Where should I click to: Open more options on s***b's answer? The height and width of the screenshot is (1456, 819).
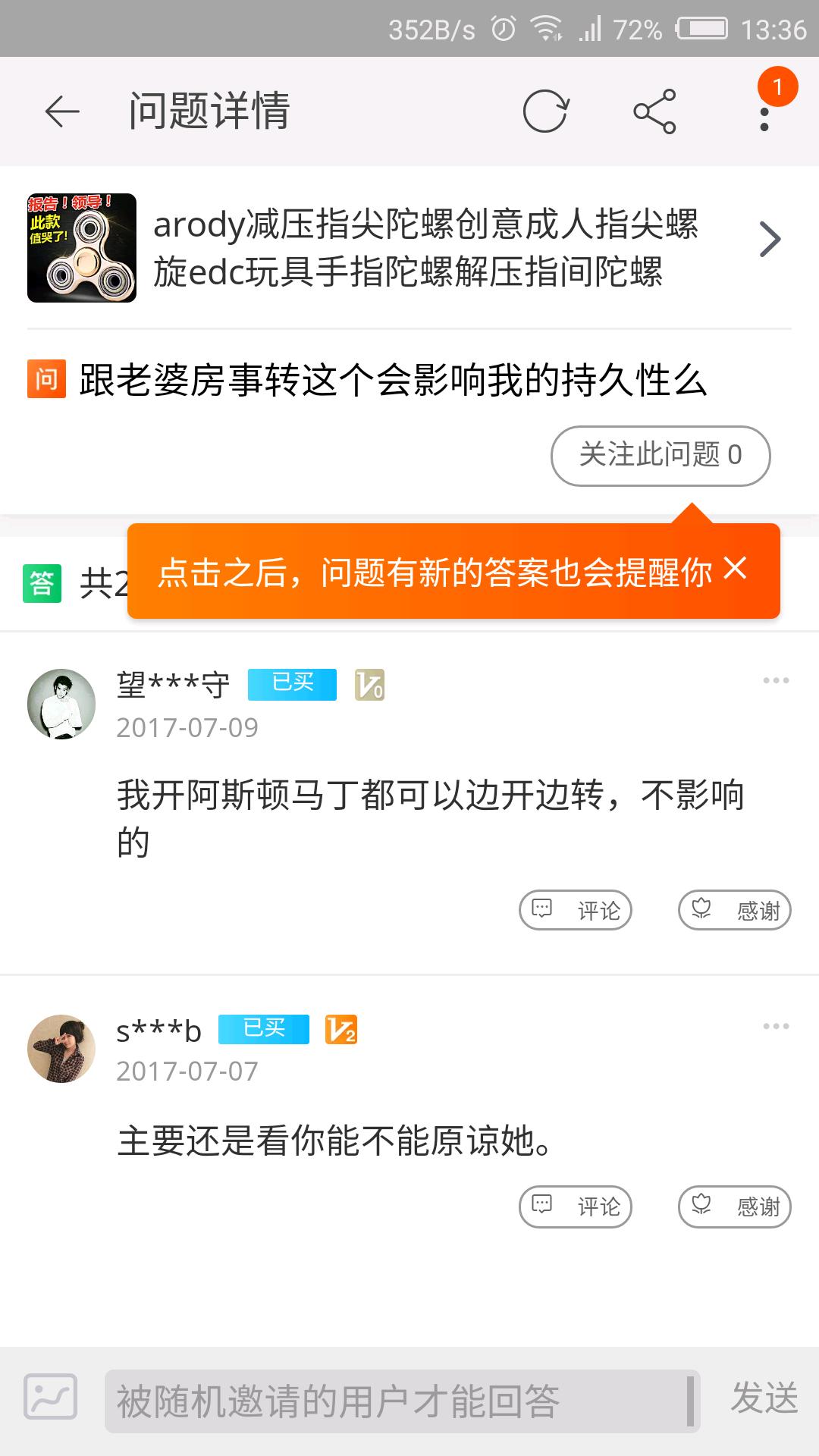tap(774, 1025)
